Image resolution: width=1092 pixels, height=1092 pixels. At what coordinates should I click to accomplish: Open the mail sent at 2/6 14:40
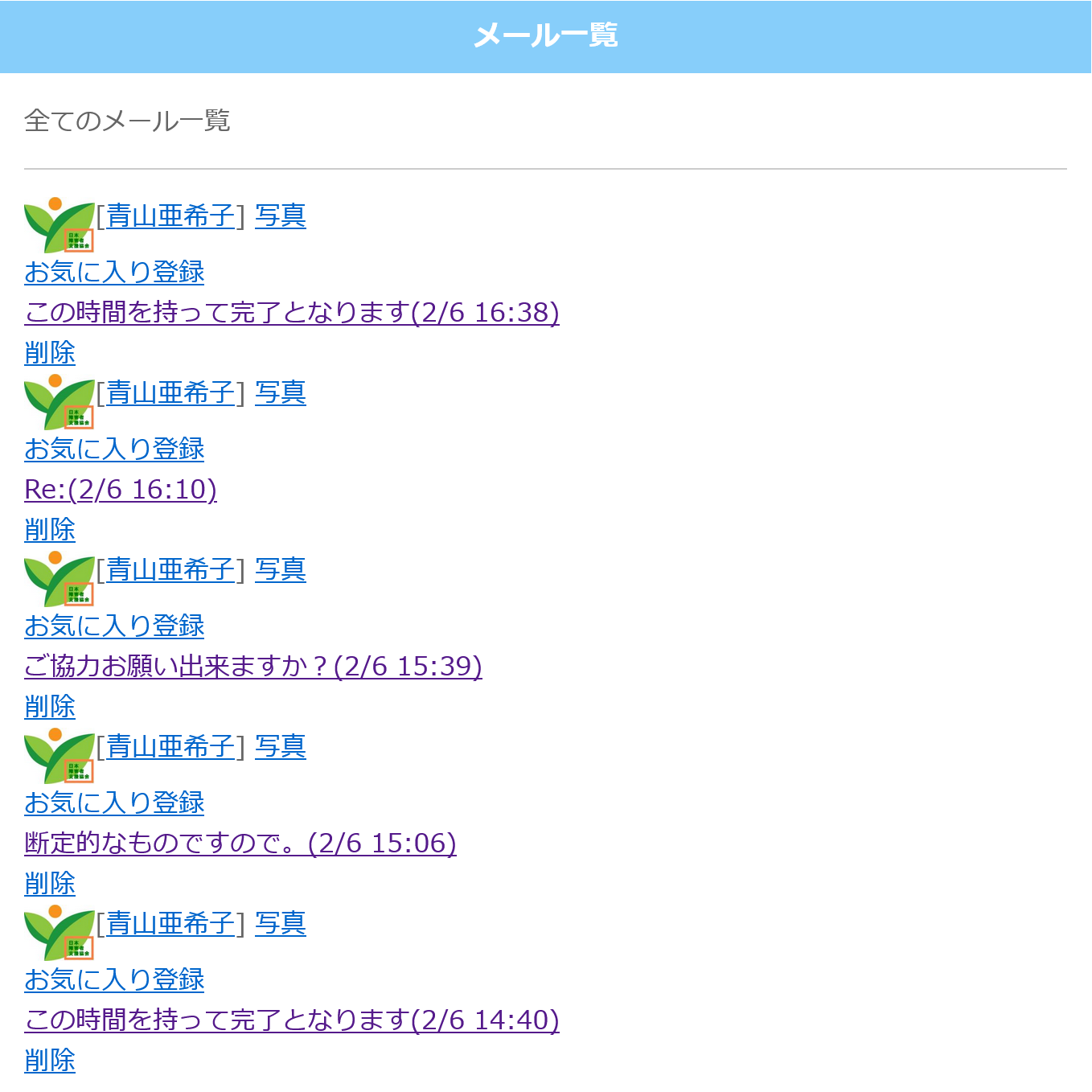pos(292,1020)
